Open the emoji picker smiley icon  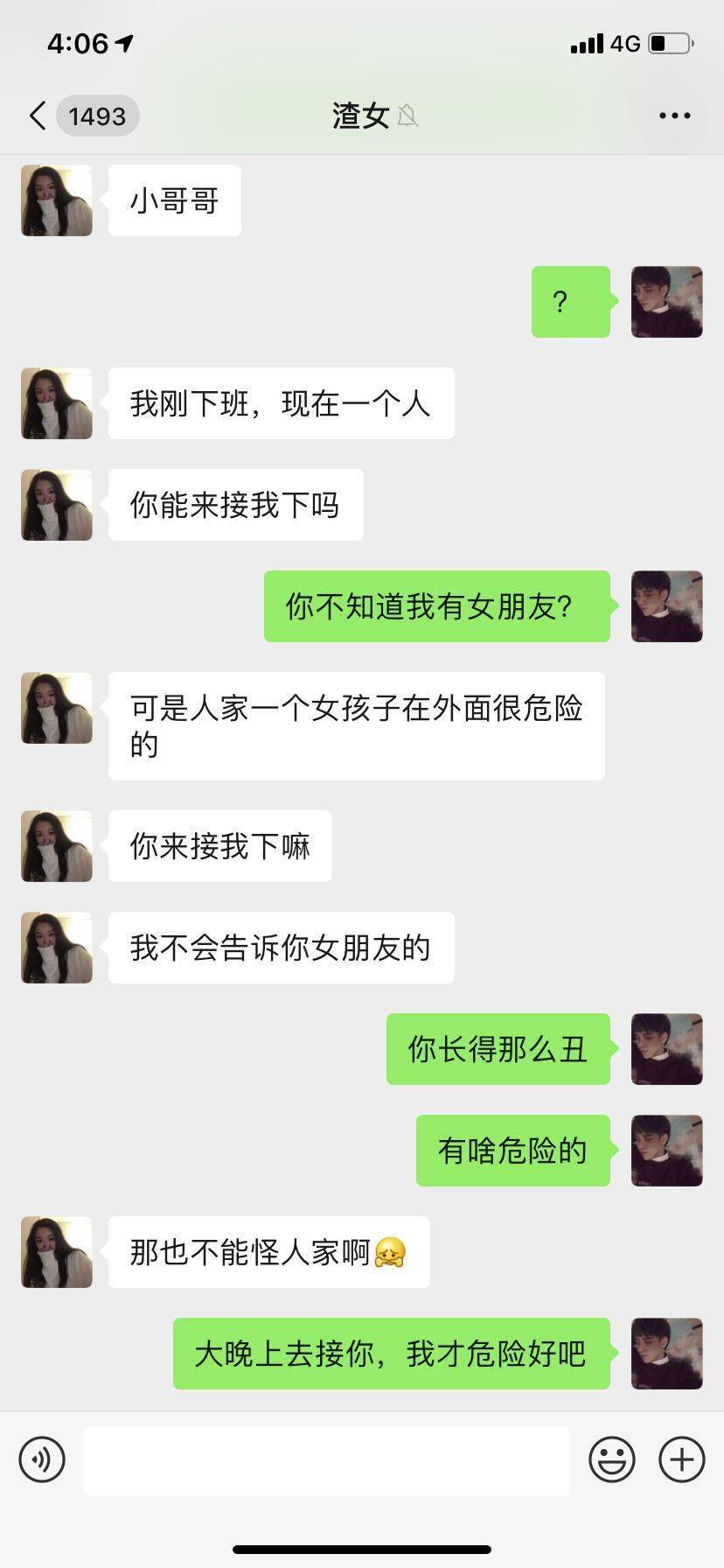pos(613,1459)
